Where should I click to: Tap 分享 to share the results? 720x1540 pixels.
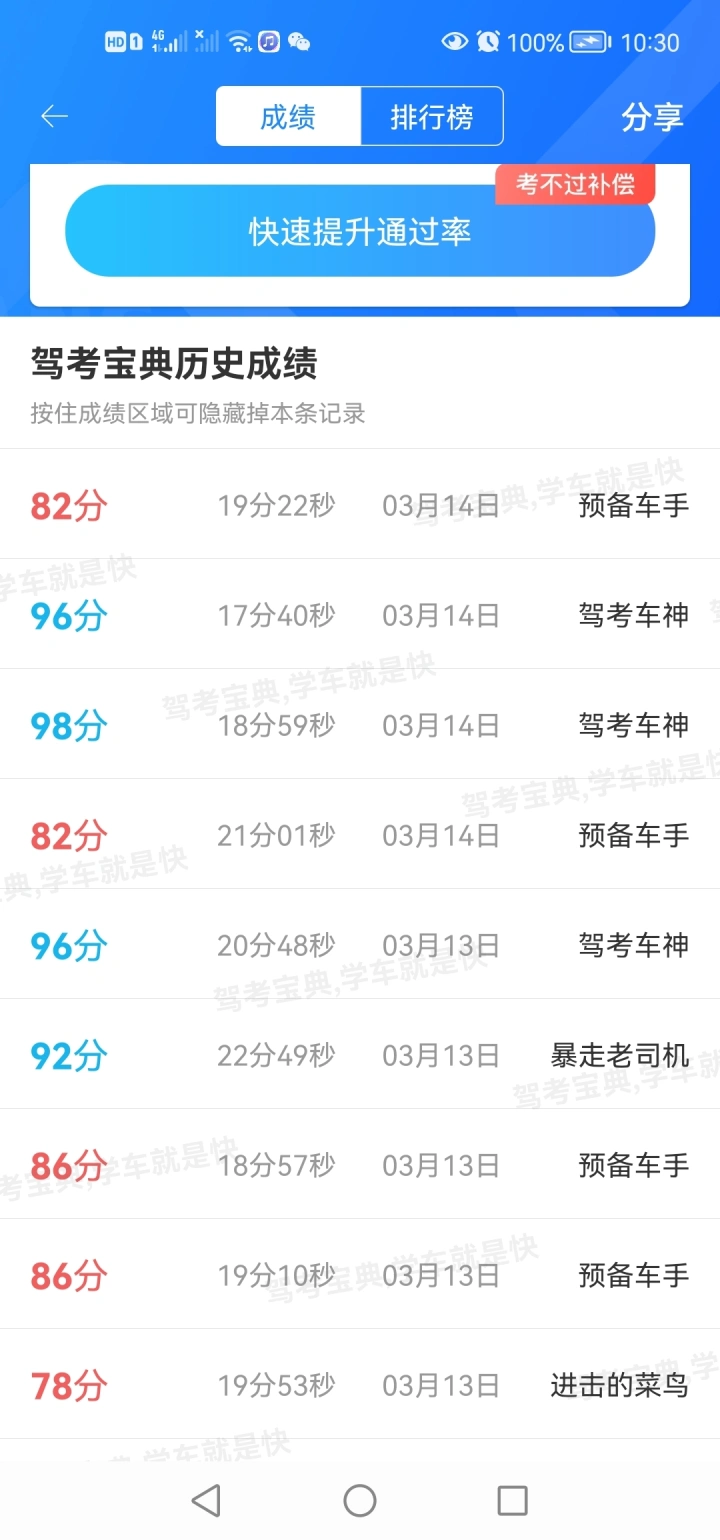coord(652,117)
